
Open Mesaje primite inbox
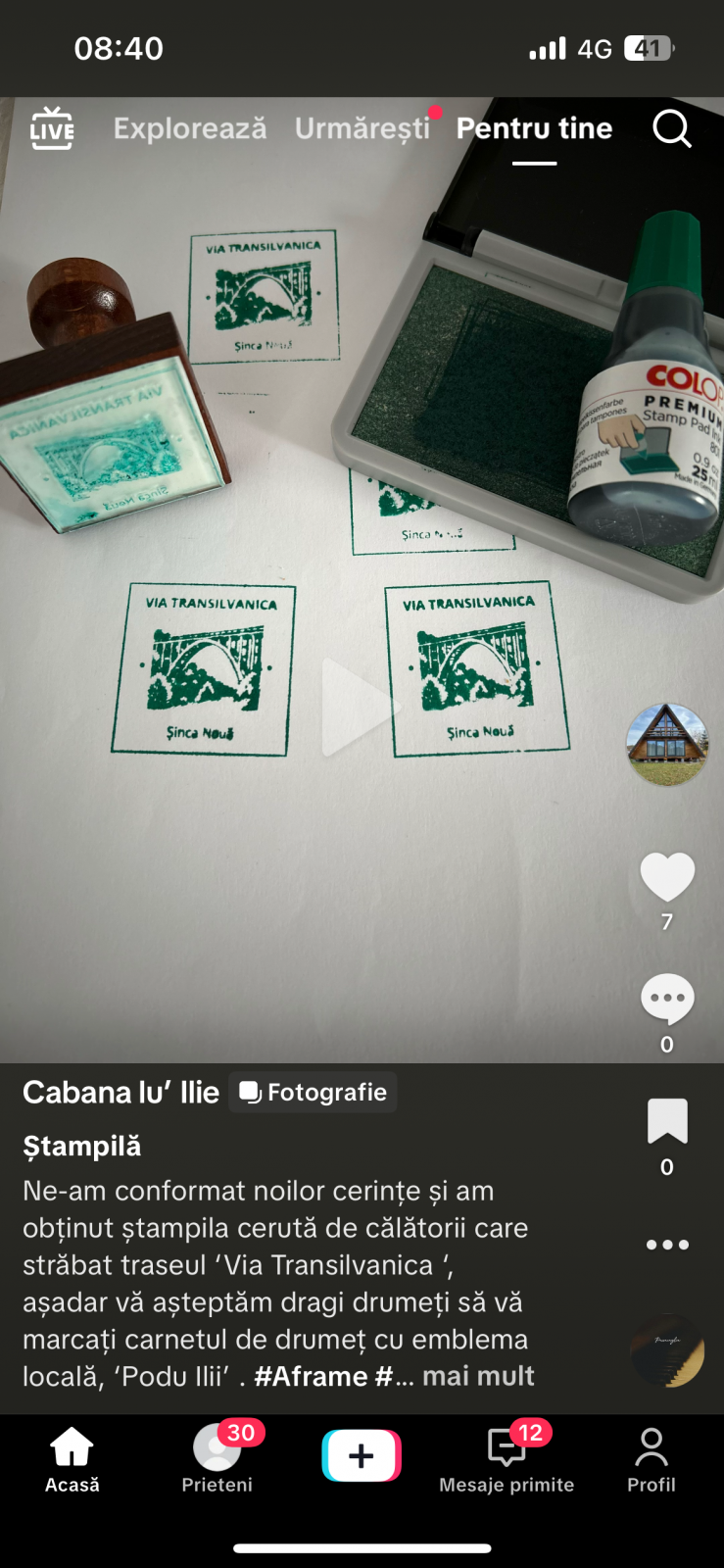[507, 1459]
